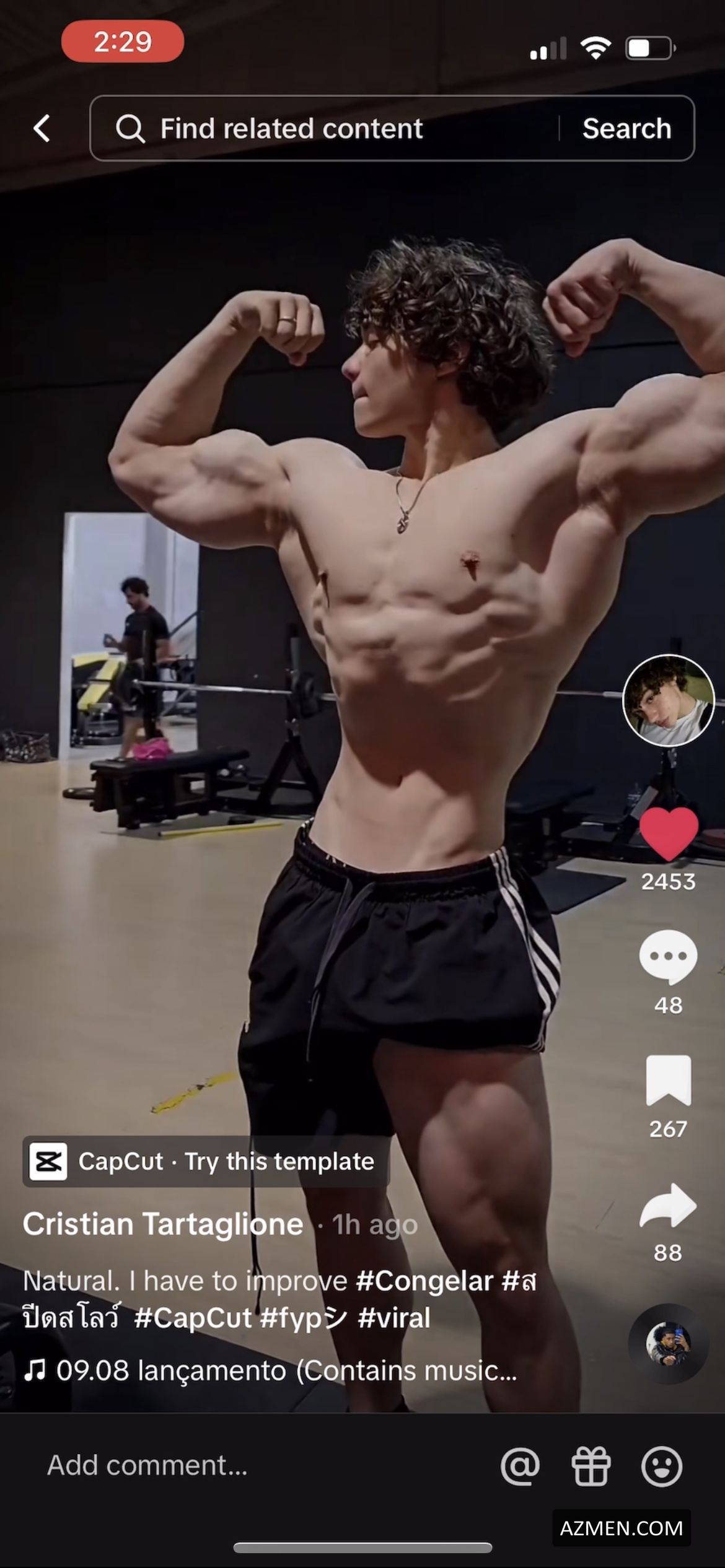Open the #CapCut hashtag

(x=192, y=1318)
